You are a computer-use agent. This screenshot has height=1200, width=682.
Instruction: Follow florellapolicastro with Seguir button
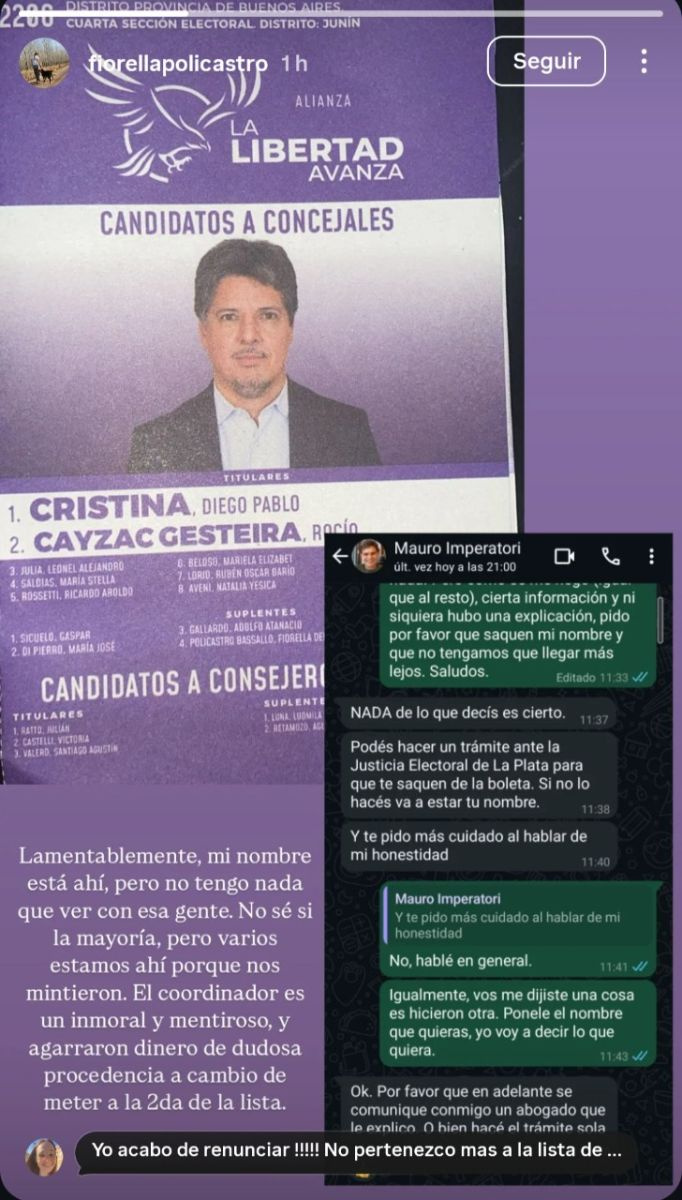tap(546, 61)
